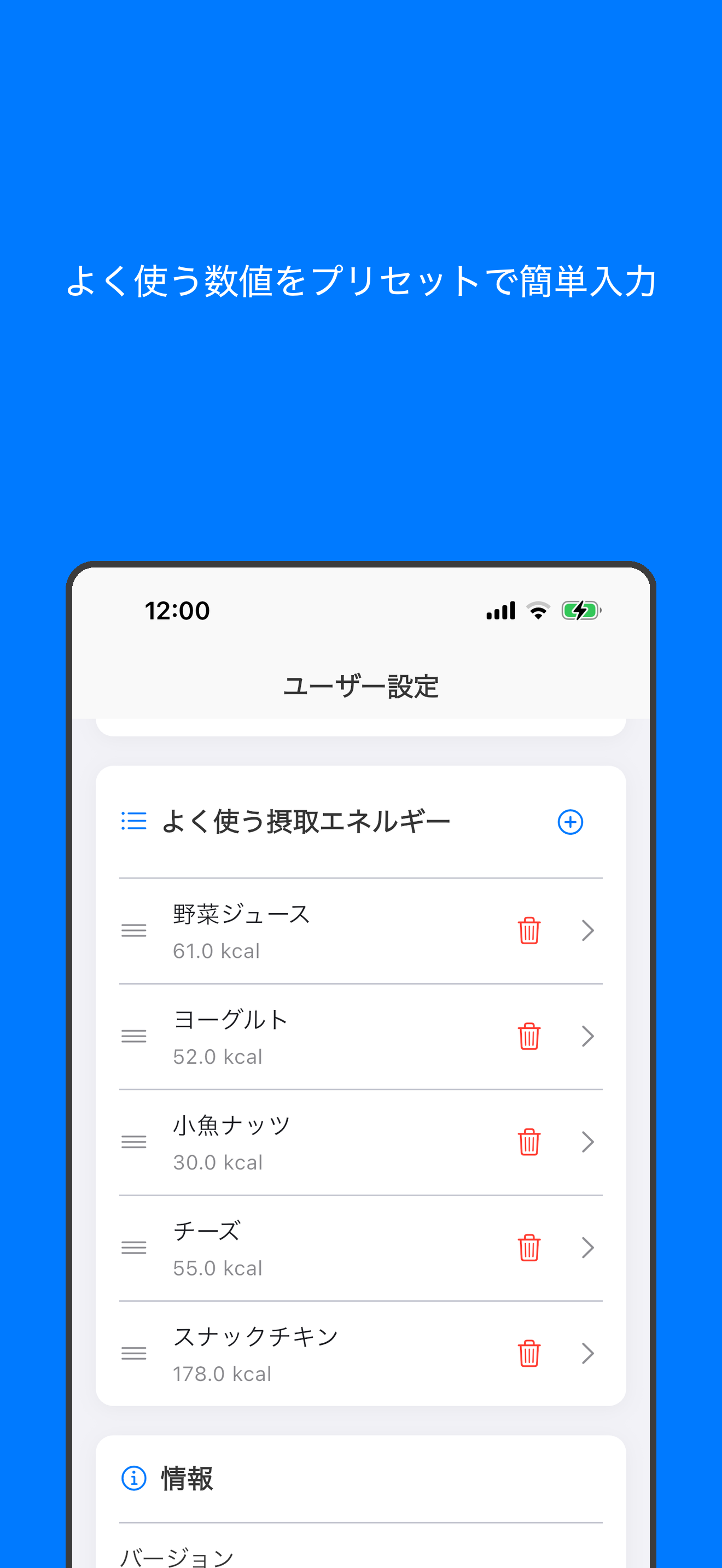This screenshot has height=1568, width=722.
Task: Add a new preset via the plus icon
Action: tap(570, 822)
